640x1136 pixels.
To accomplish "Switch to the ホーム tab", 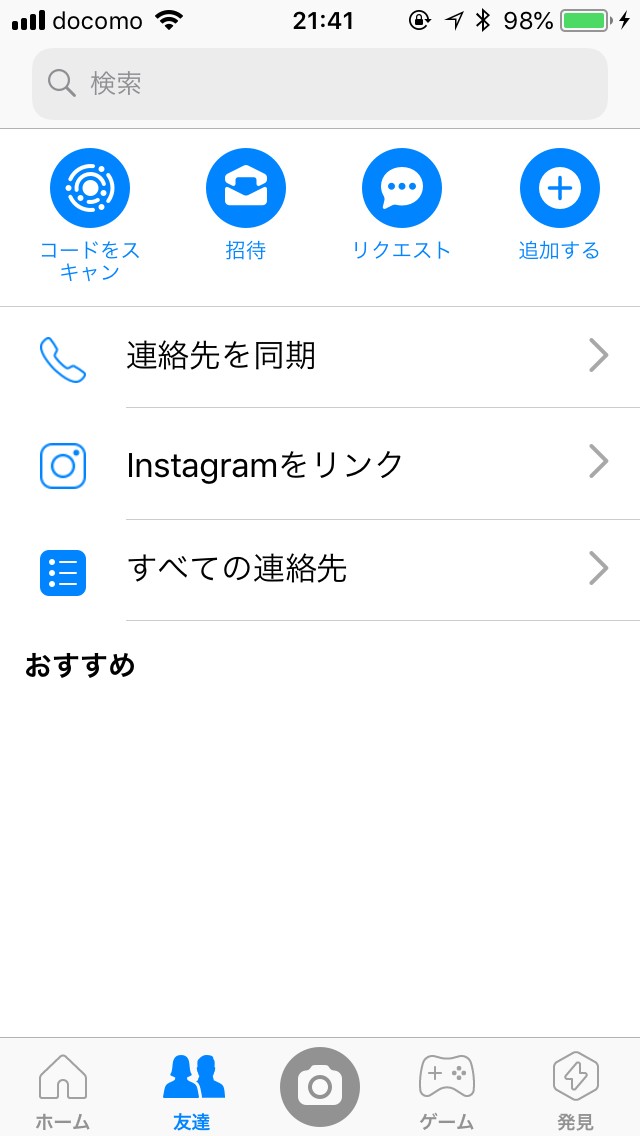I will pos(63,1090).
